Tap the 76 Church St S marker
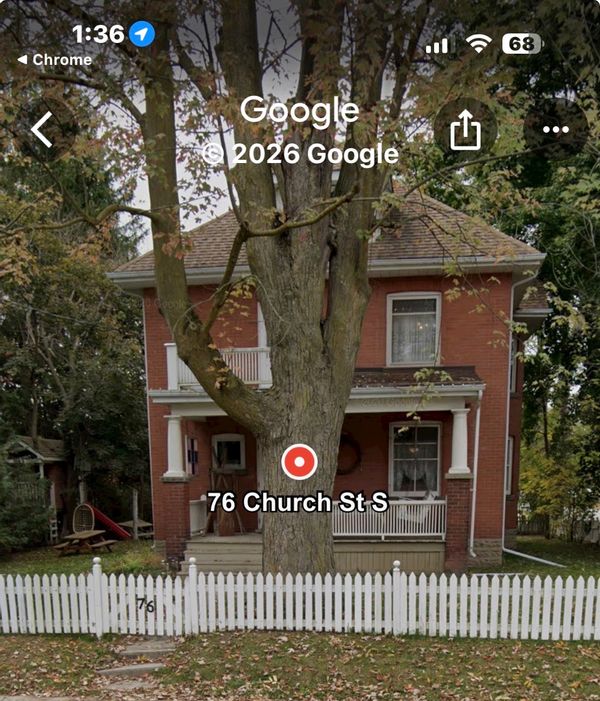600x701 pixels. point(299,462)
